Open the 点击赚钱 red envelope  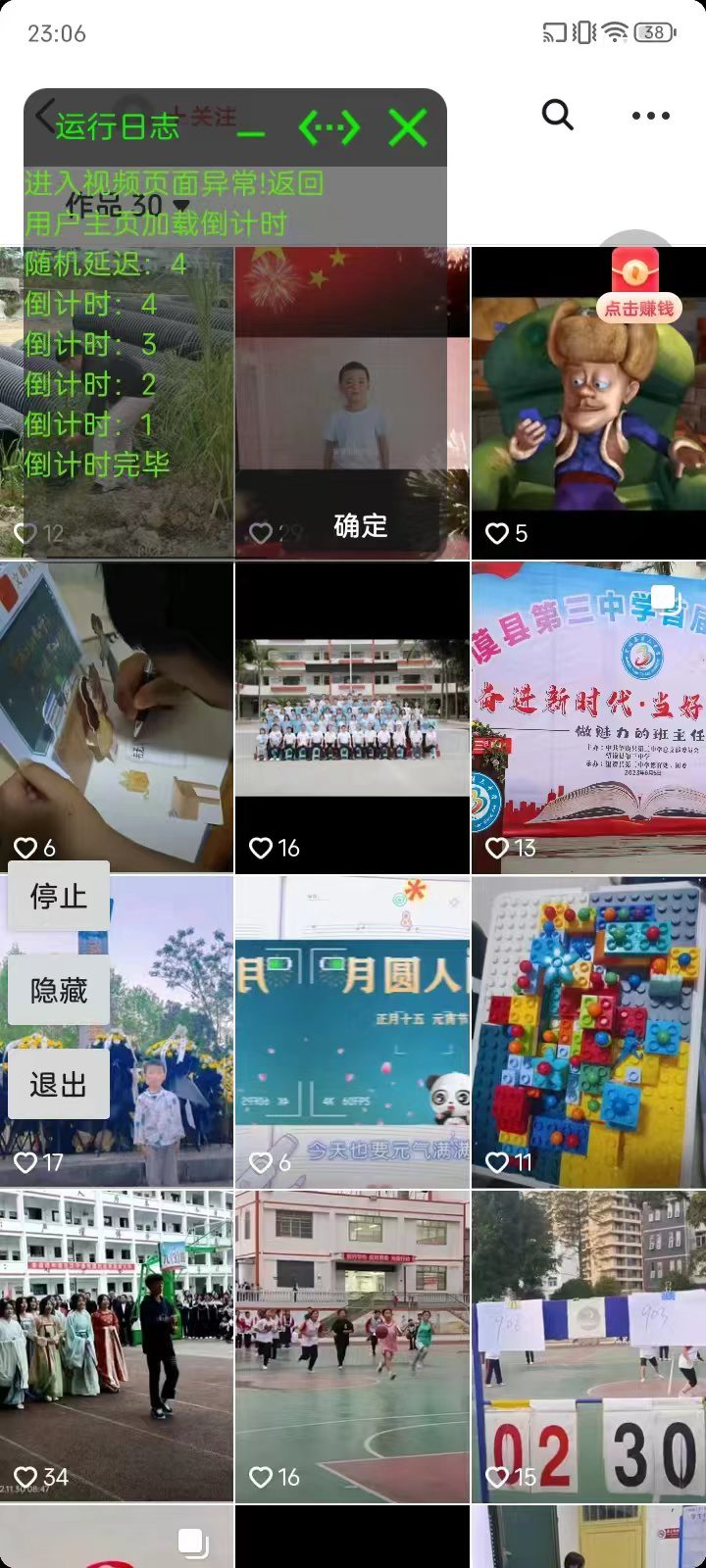pos(637,284)
